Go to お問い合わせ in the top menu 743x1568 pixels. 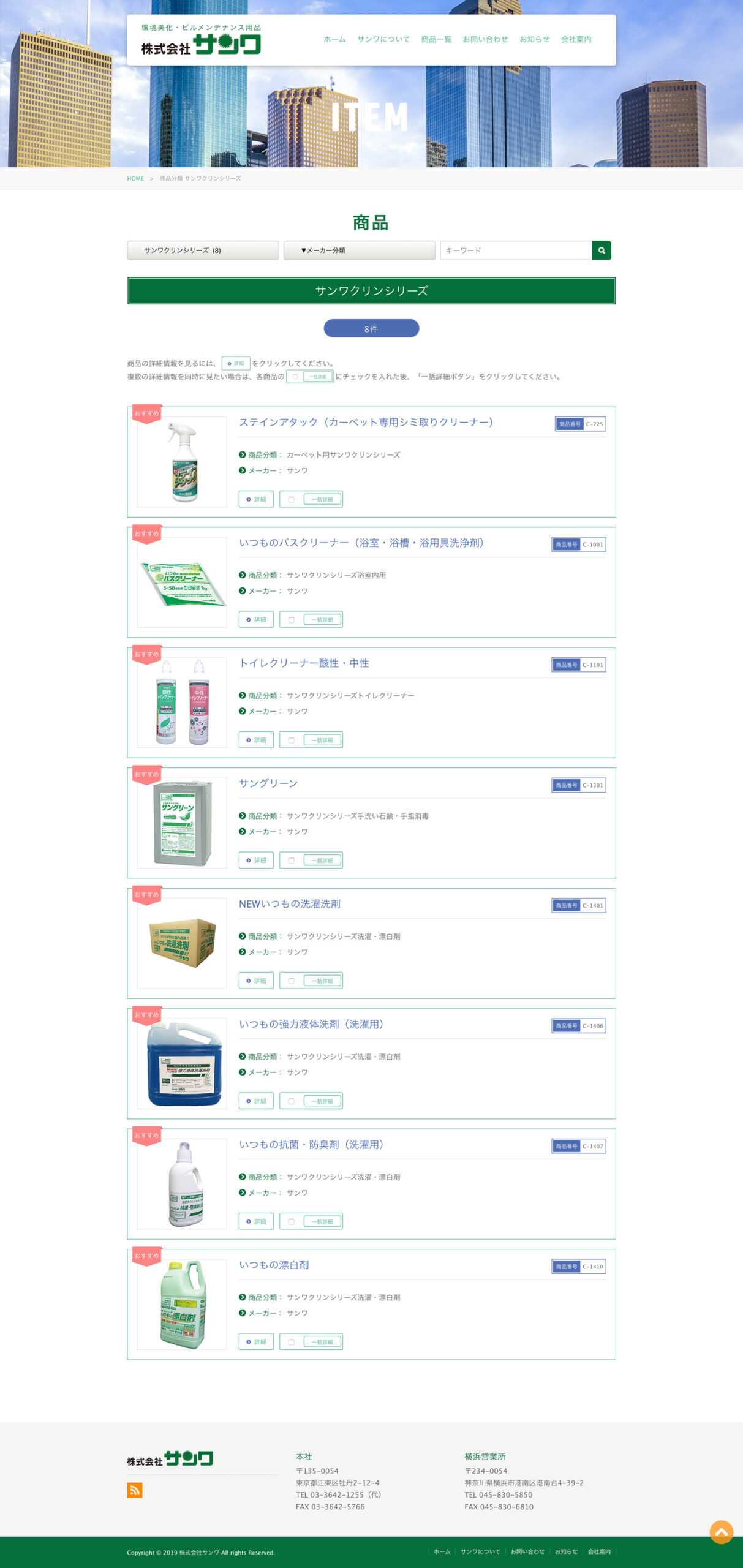[485, 39]
